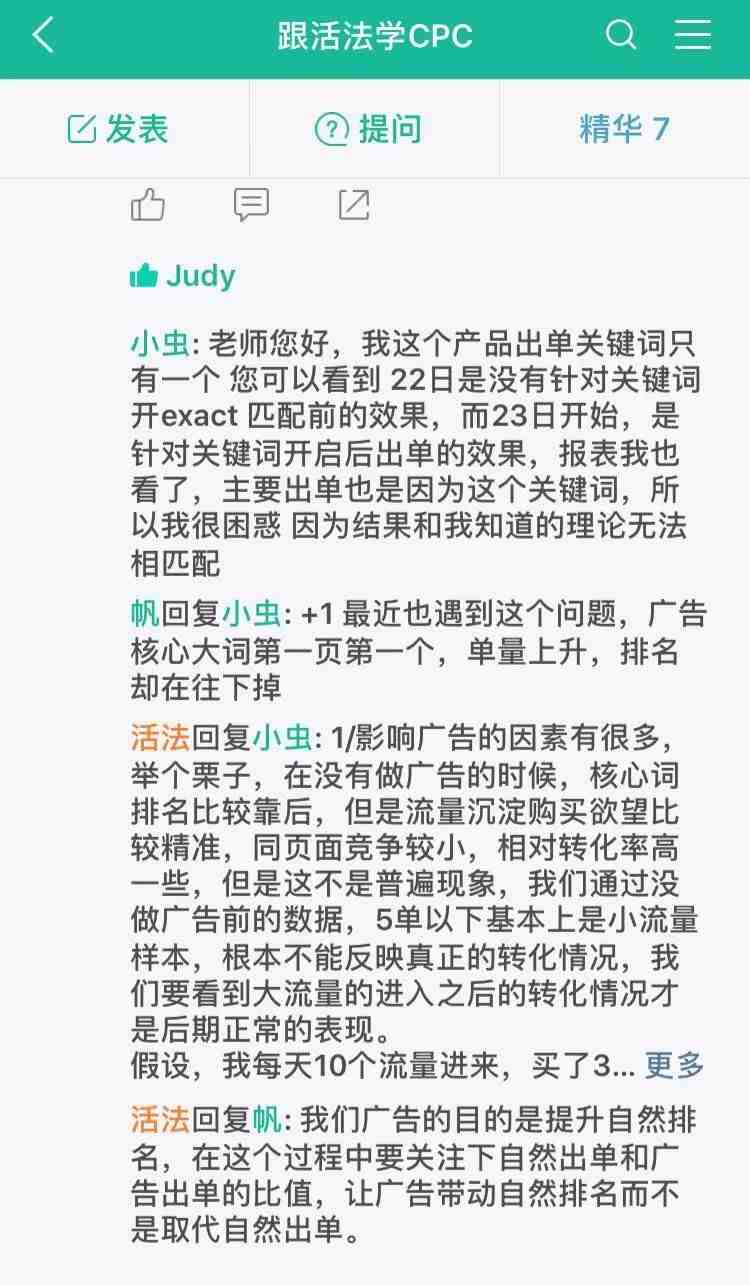
Task: Tap 发表 to publish a post
Action: [119, 129]
